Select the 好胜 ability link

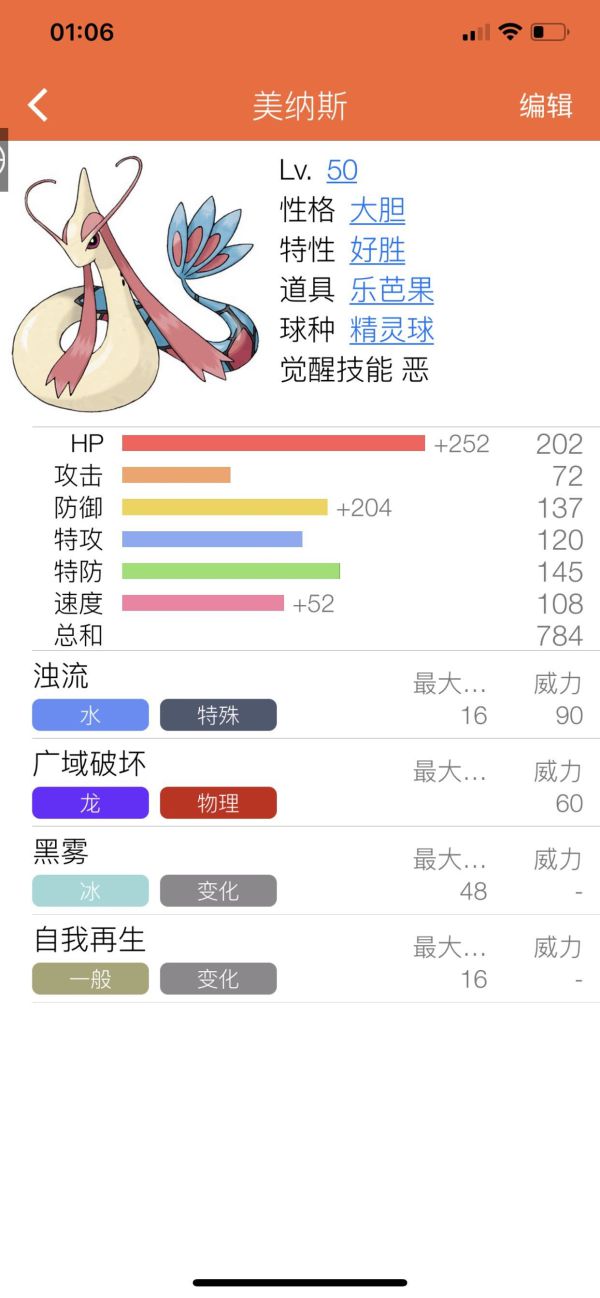[x=377, y=250]
